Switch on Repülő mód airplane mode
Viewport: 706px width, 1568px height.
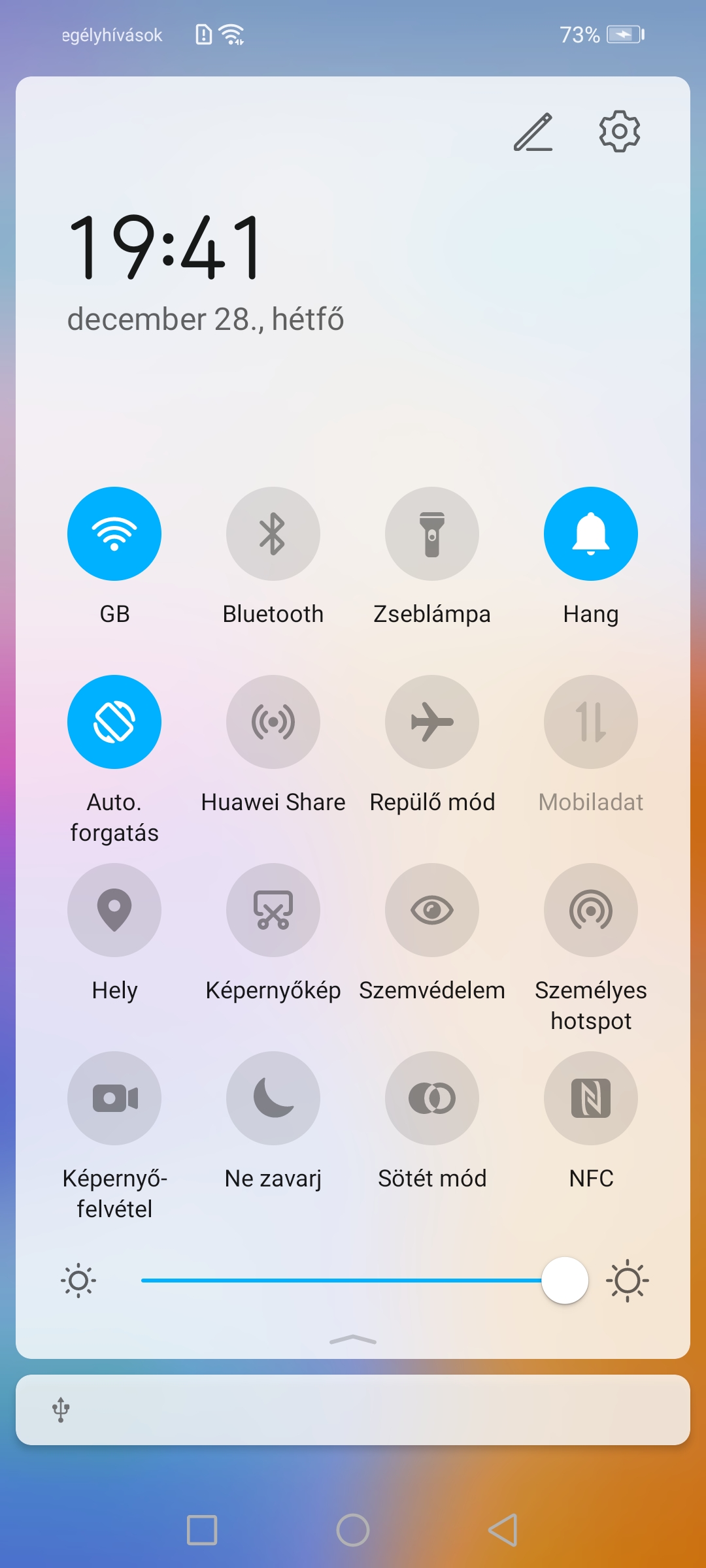coord(432,722)
